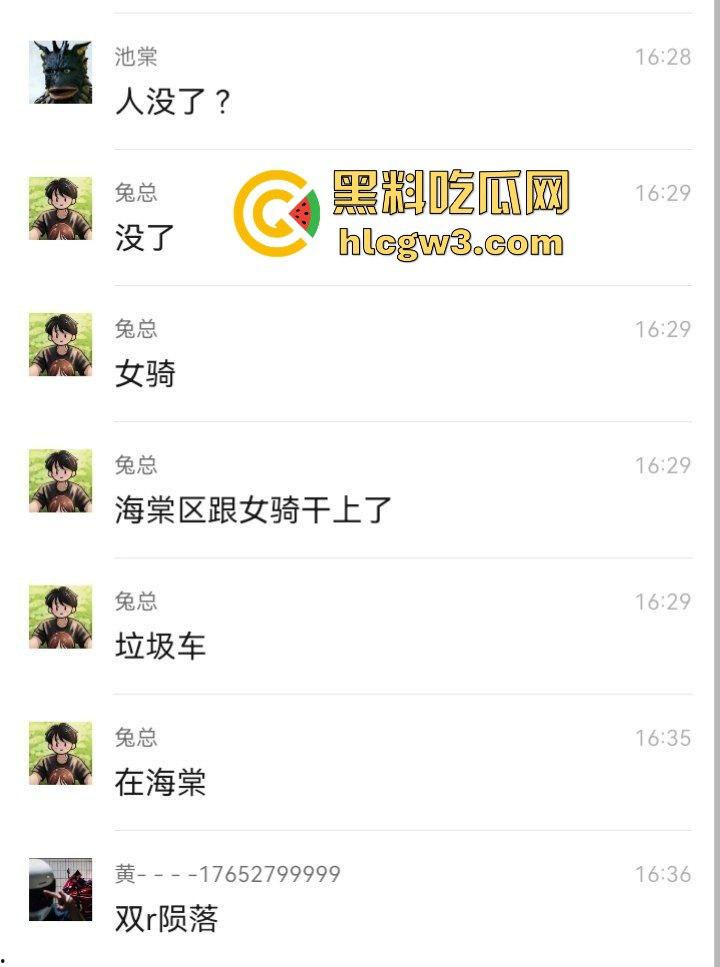
Task: Open avatar next to 海棠区跟女骑干上了
Action: [x=62, y=478]
